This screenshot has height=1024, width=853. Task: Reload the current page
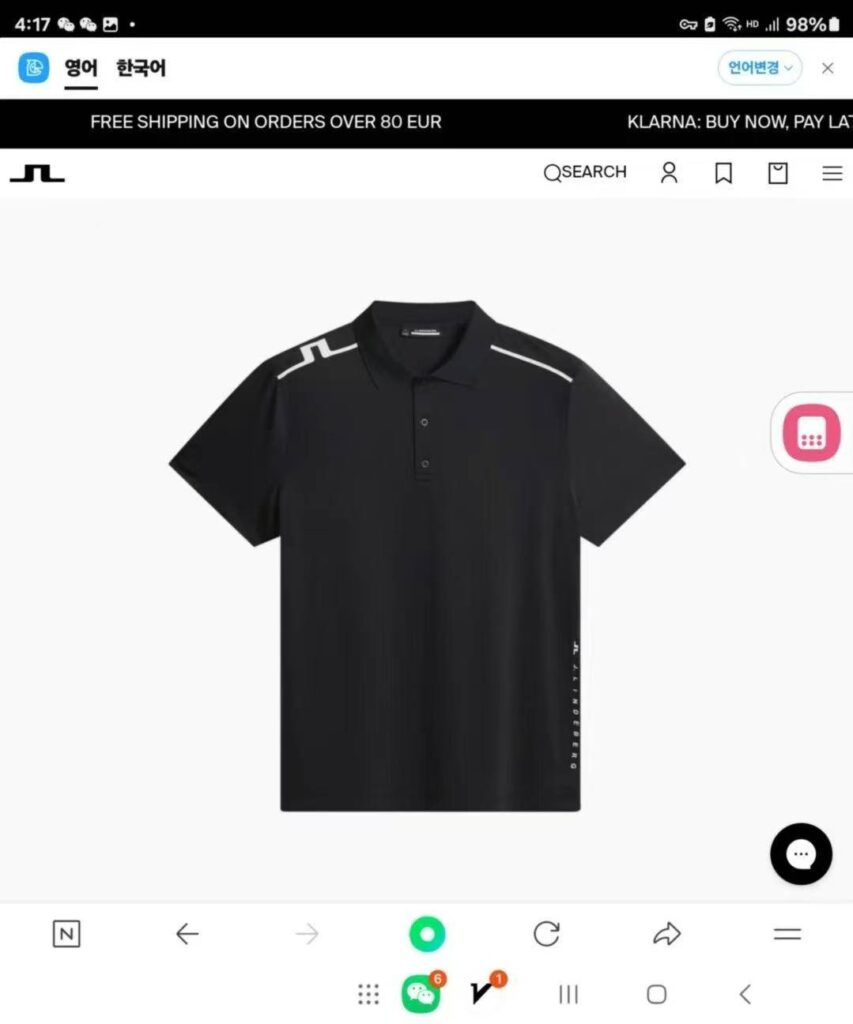click(x=546, y=934)
